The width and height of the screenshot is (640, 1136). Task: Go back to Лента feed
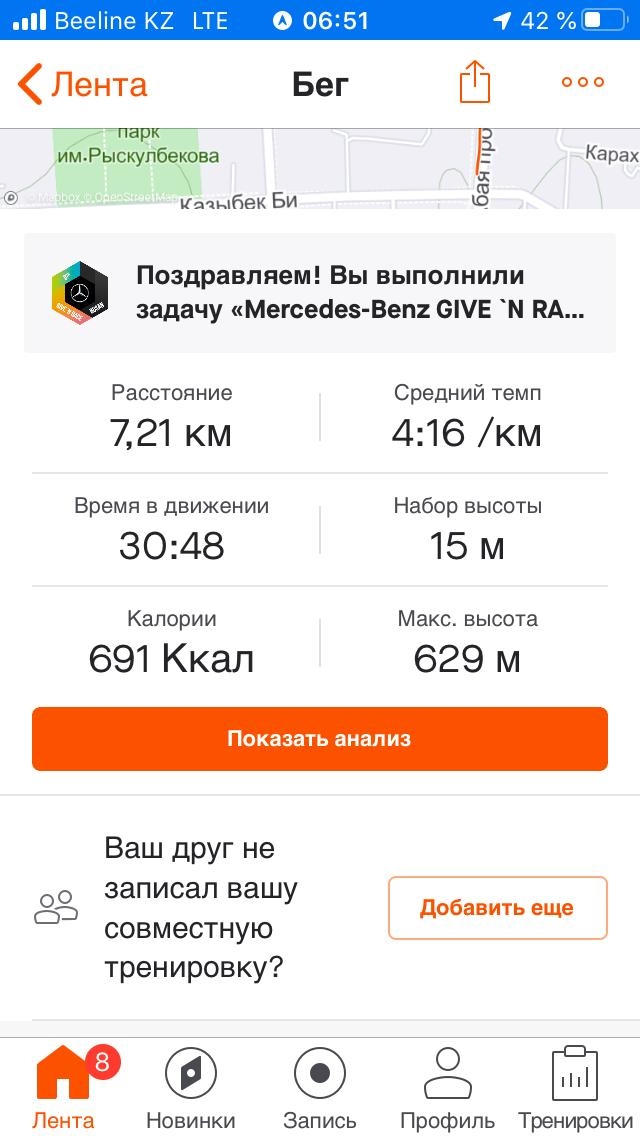coord(82,84)
